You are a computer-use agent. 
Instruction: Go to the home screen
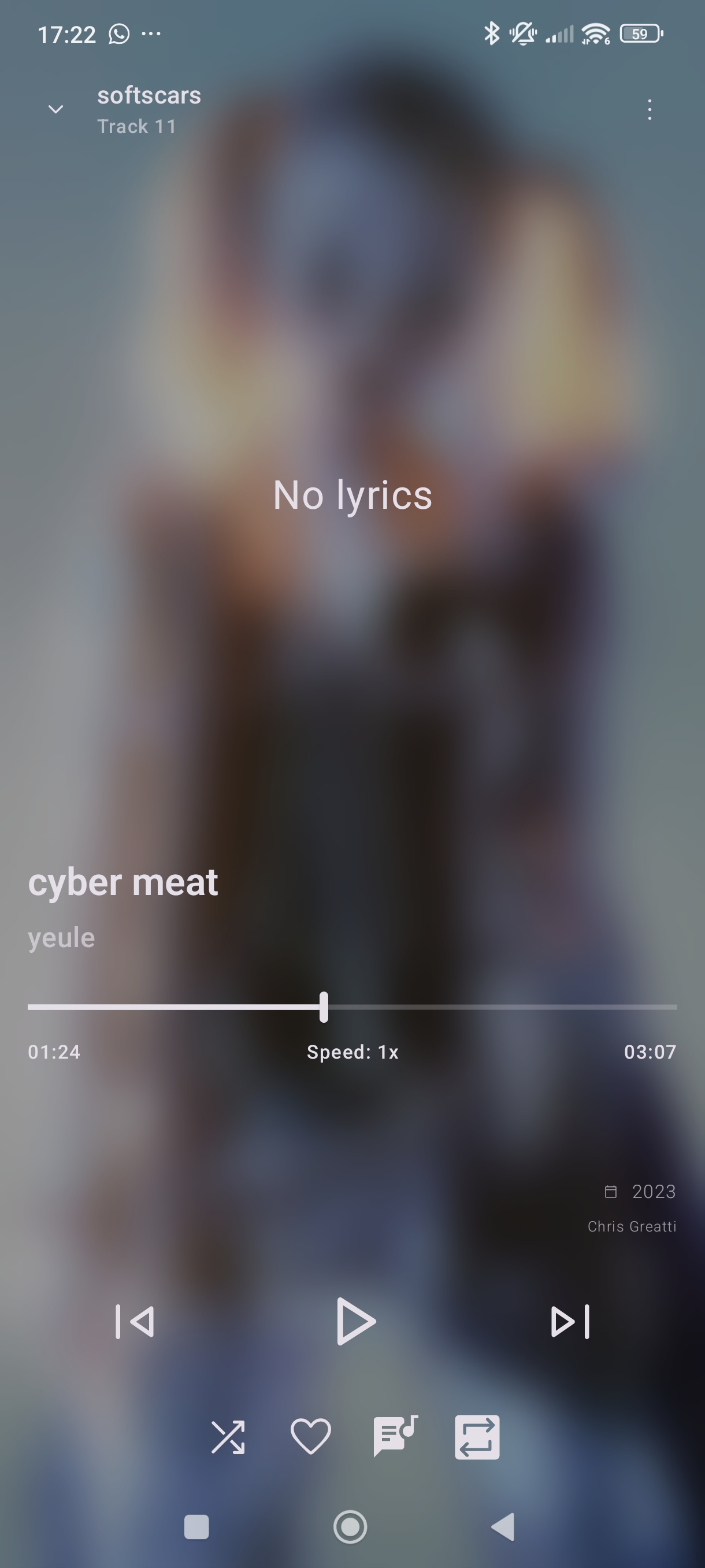tap(350, 1526)
